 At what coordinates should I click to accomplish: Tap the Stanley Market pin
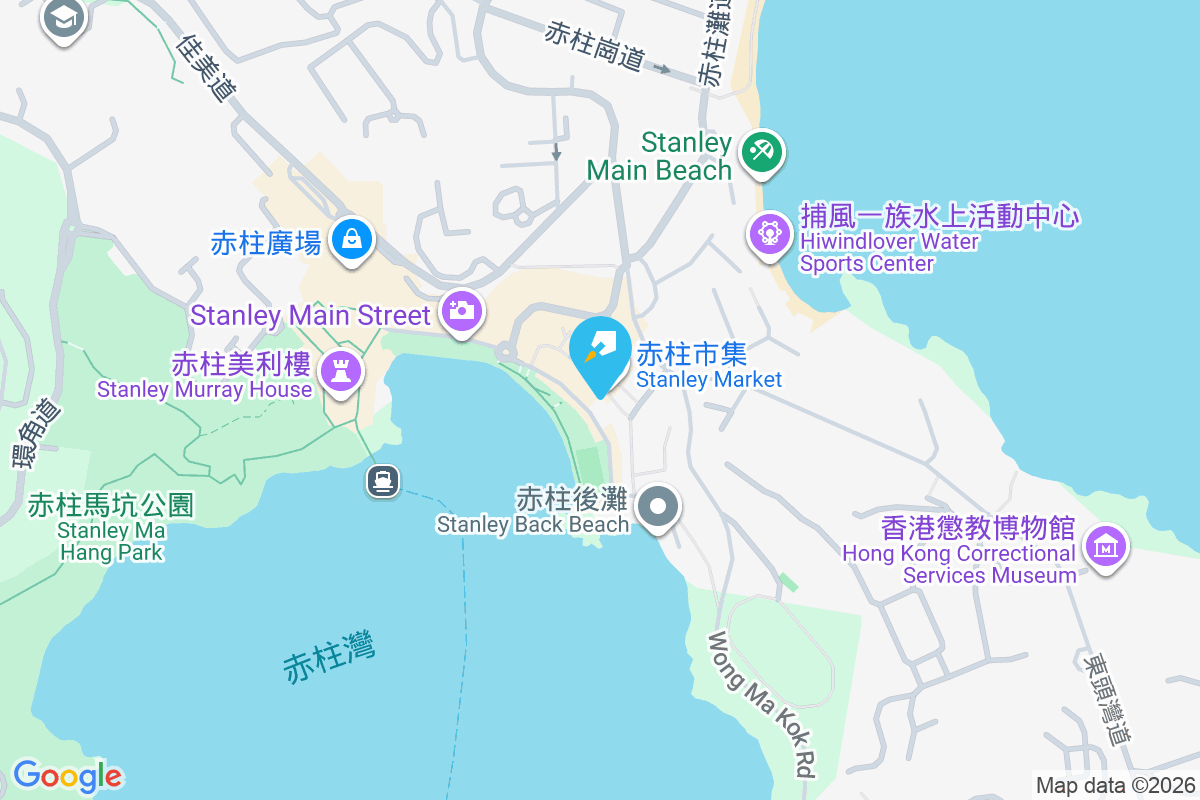point(599,352)
